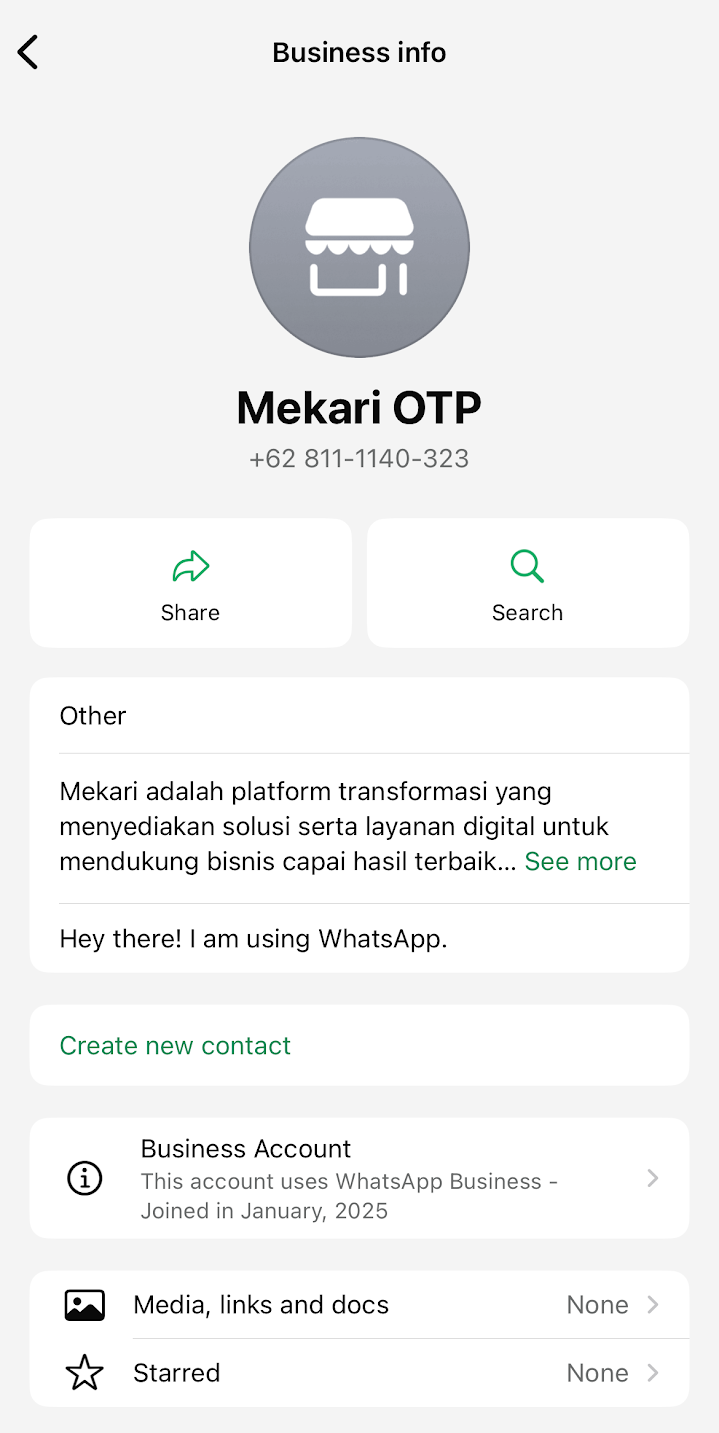The height and width of the screenshot is (1433, 719).
Task: Create new contact for this number
Action: [175, 1045]
